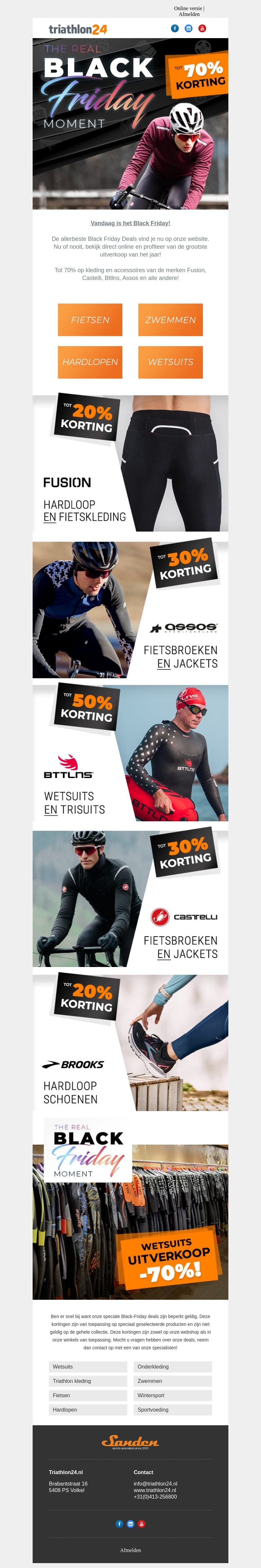
Task: Open the www.triathlon24.nl website link
Action: (x=155, y=1490)
